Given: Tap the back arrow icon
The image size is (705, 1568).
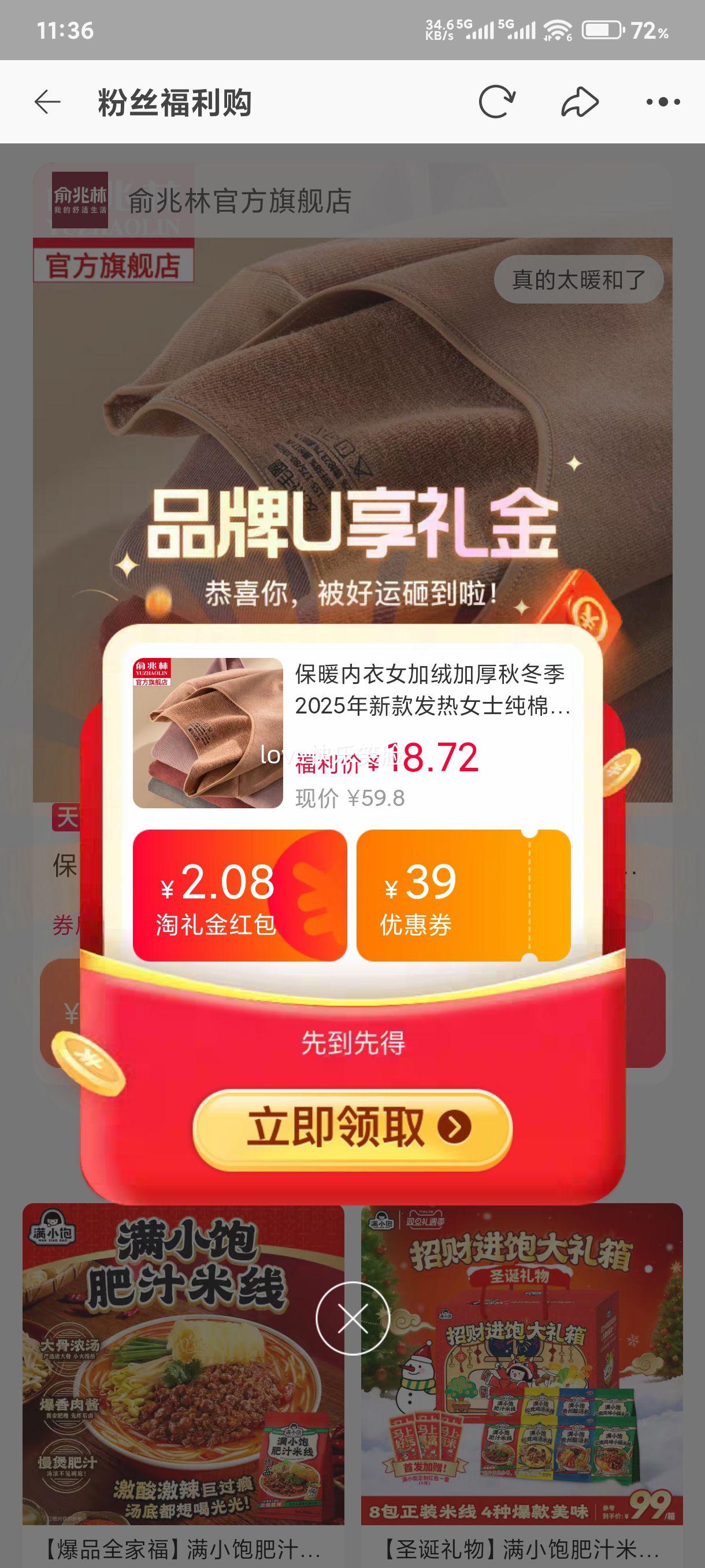Looking at the screenshot, I should [47, 102].
